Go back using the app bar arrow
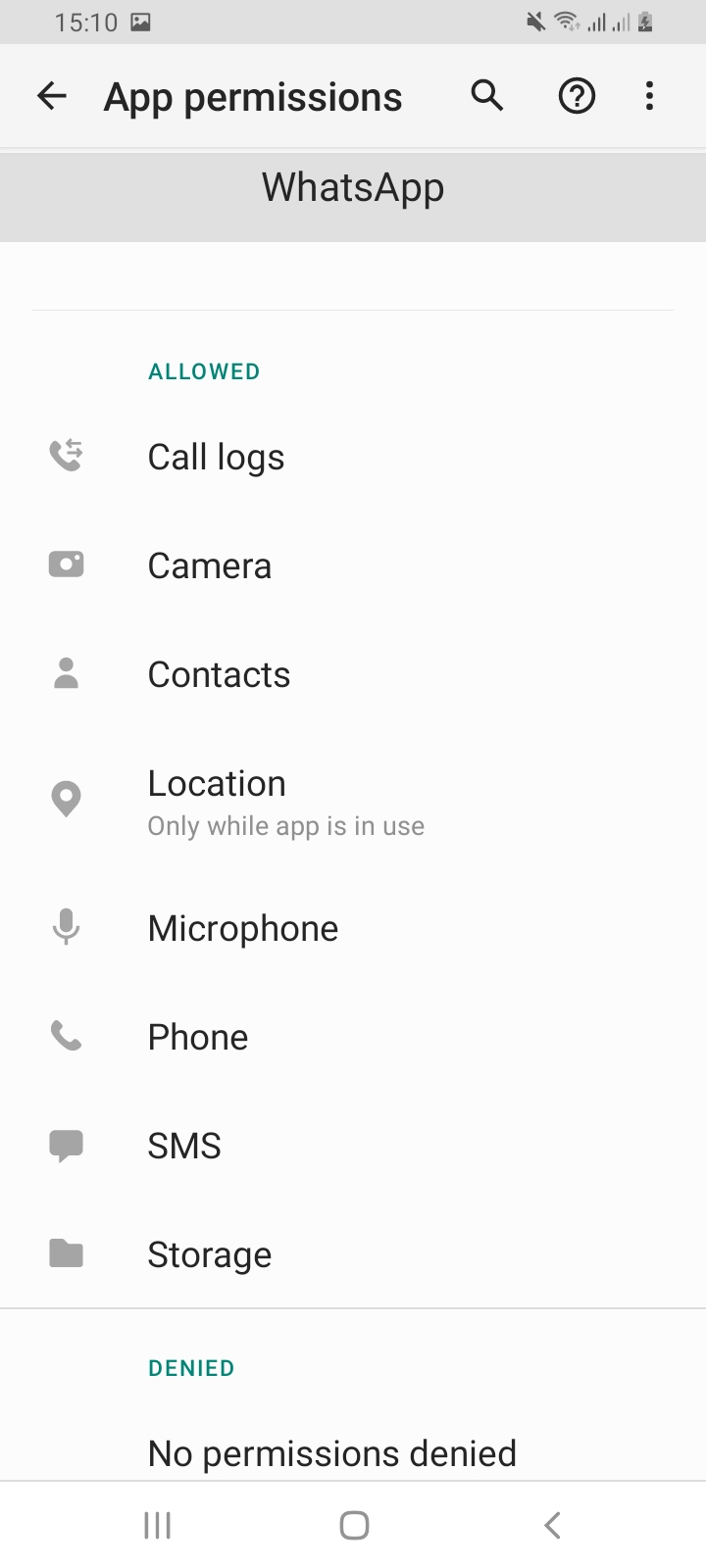 (51, 96)
